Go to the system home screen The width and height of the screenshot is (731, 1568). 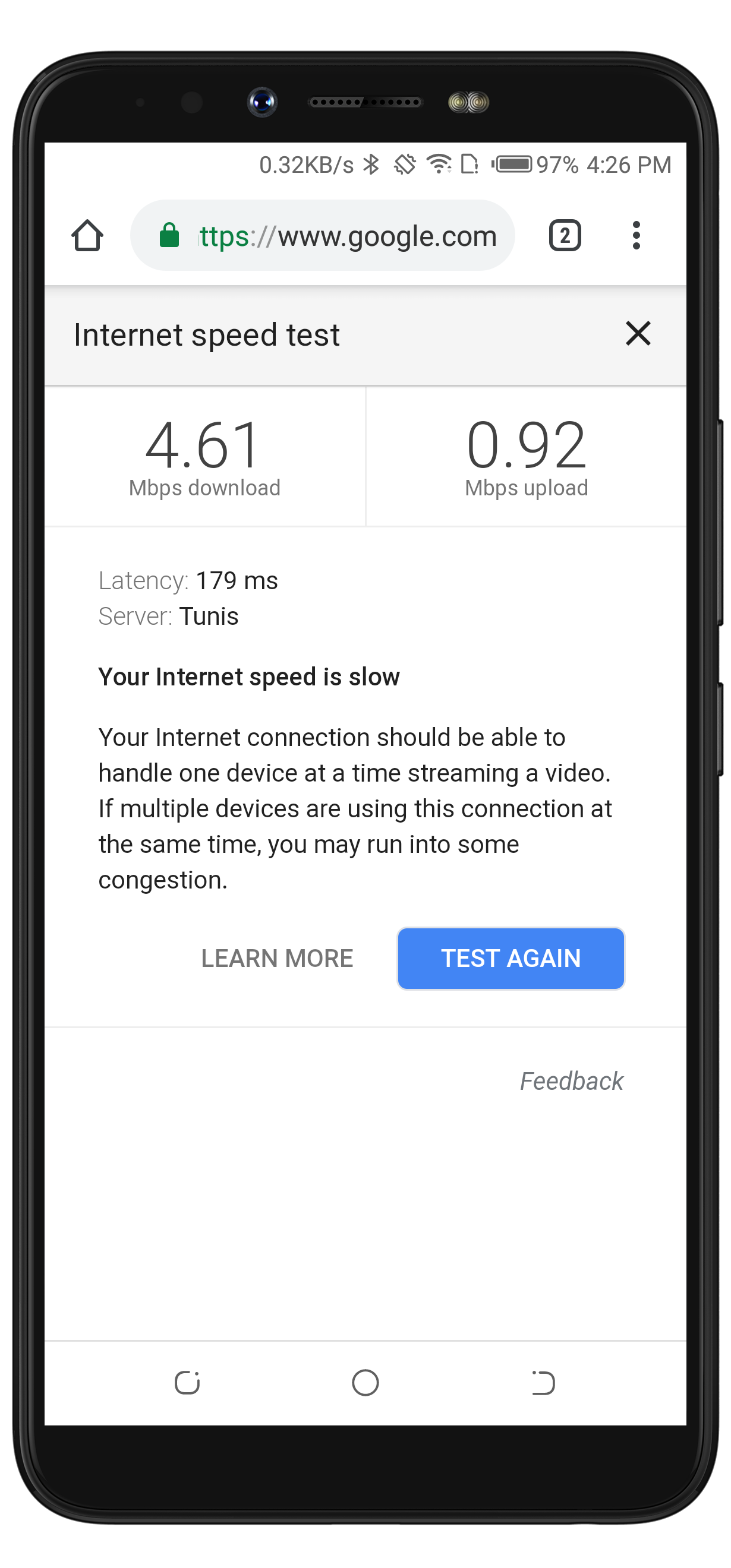(366, 1382)
